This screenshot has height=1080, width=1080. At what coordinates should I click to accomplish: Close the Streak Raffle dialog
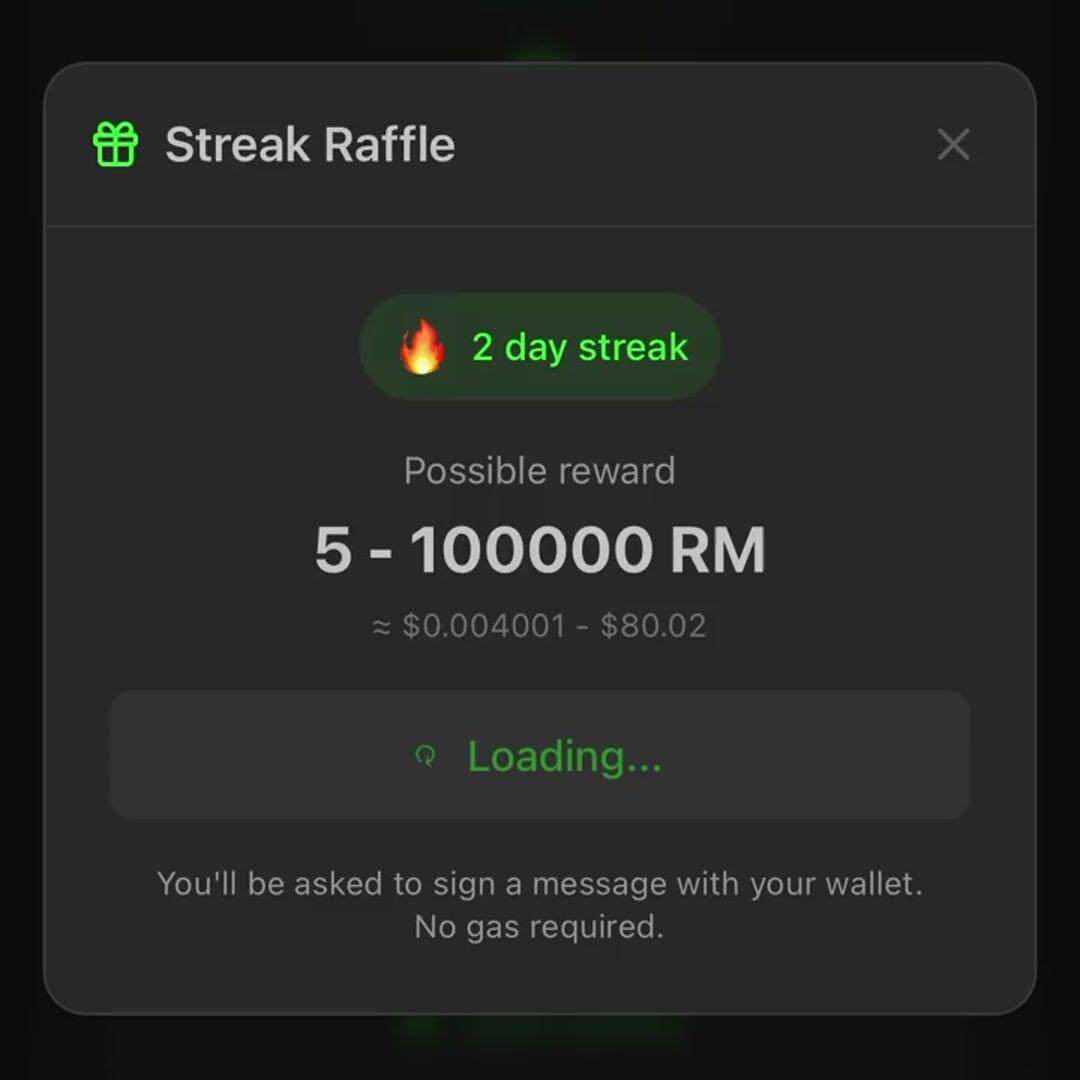[x=953, y=145]
